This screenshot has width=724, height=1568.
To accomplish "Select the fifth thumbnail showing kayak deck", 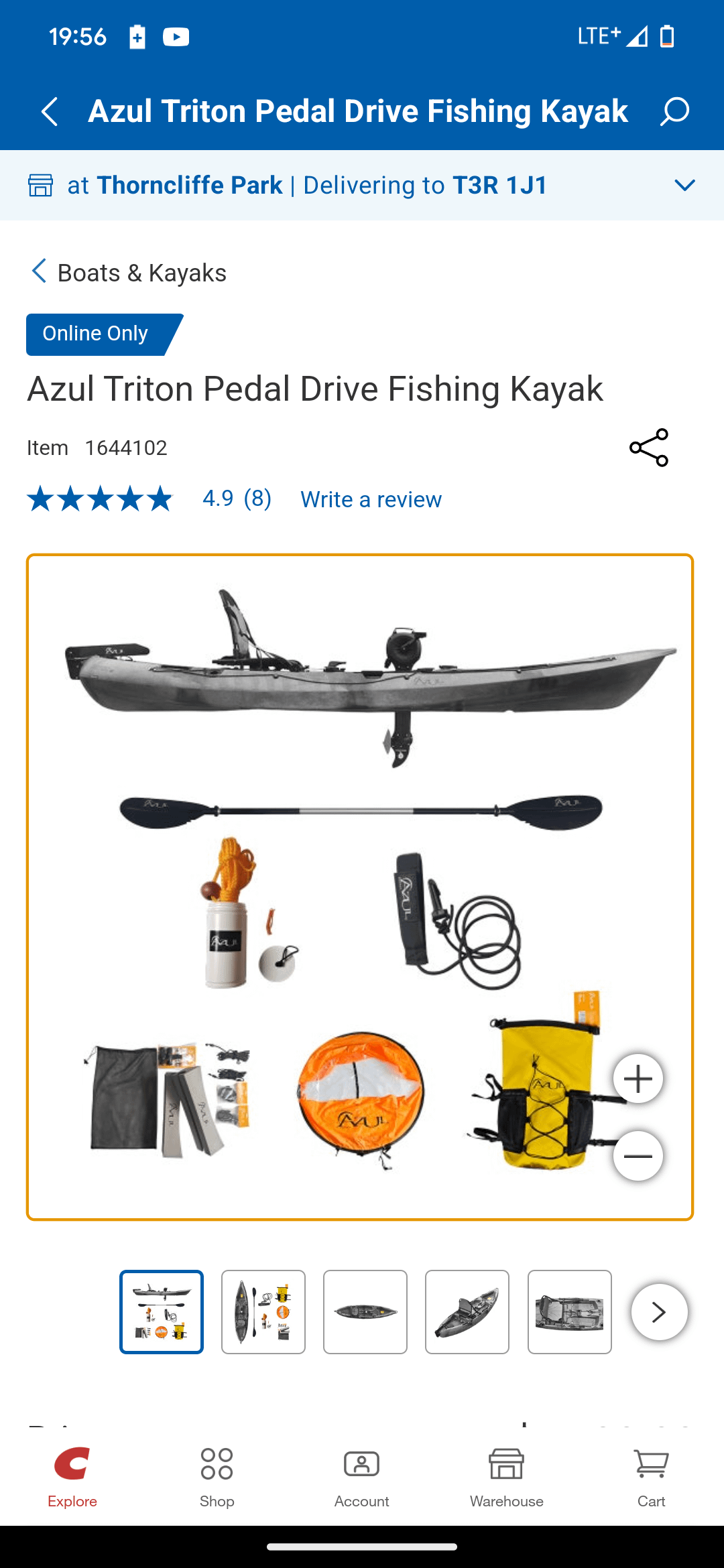I will click(569, 1312).
